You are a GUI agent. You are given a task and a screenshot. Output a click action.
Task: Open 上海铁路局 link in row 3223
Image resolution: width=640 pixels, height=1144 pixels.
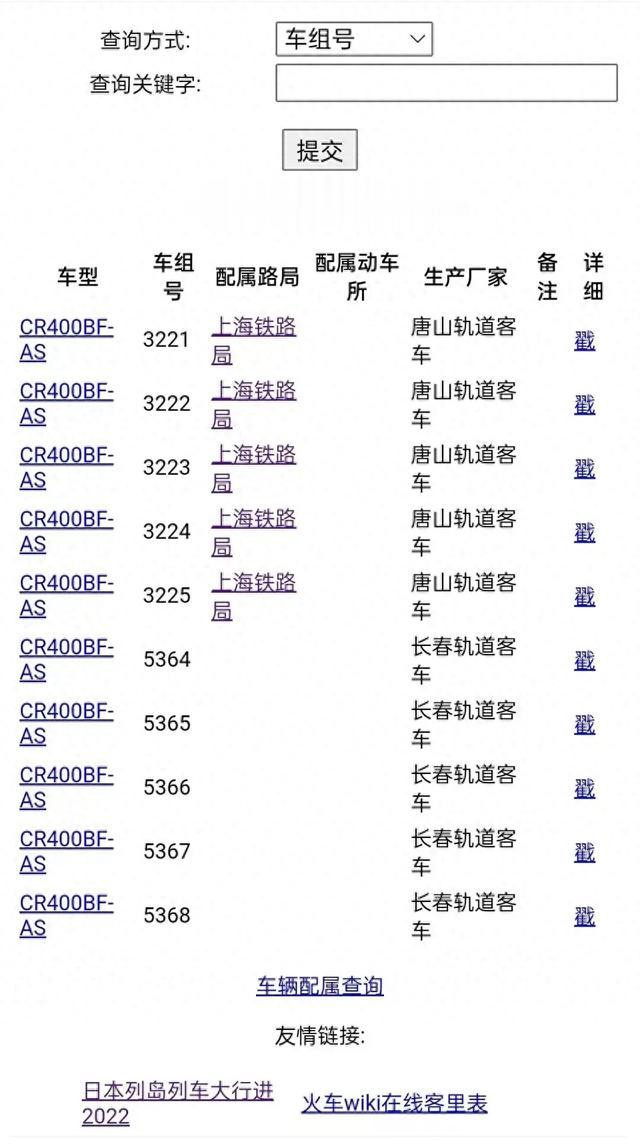coord(254,468)
